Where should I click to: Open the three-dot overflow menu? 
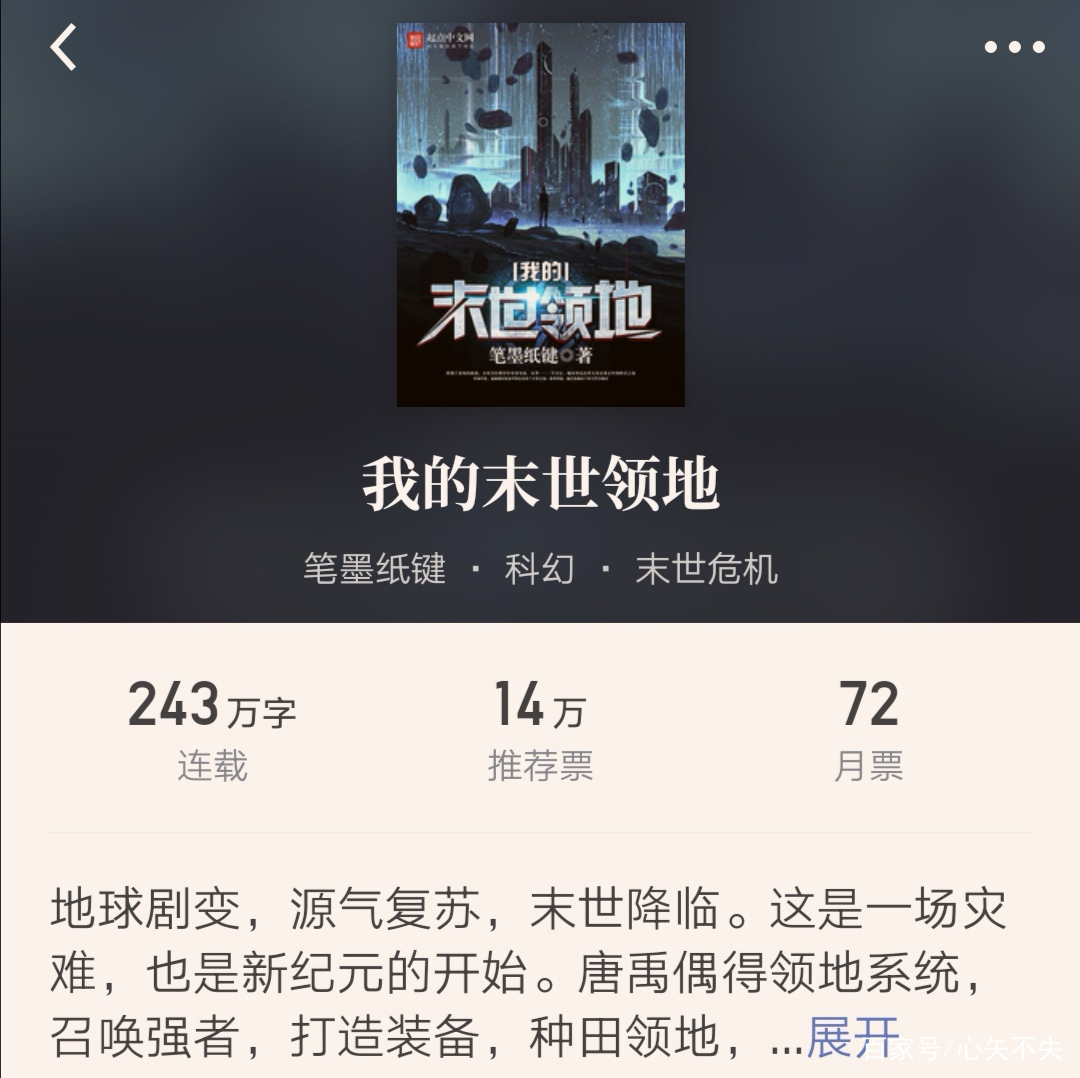tap(1014, 47)
